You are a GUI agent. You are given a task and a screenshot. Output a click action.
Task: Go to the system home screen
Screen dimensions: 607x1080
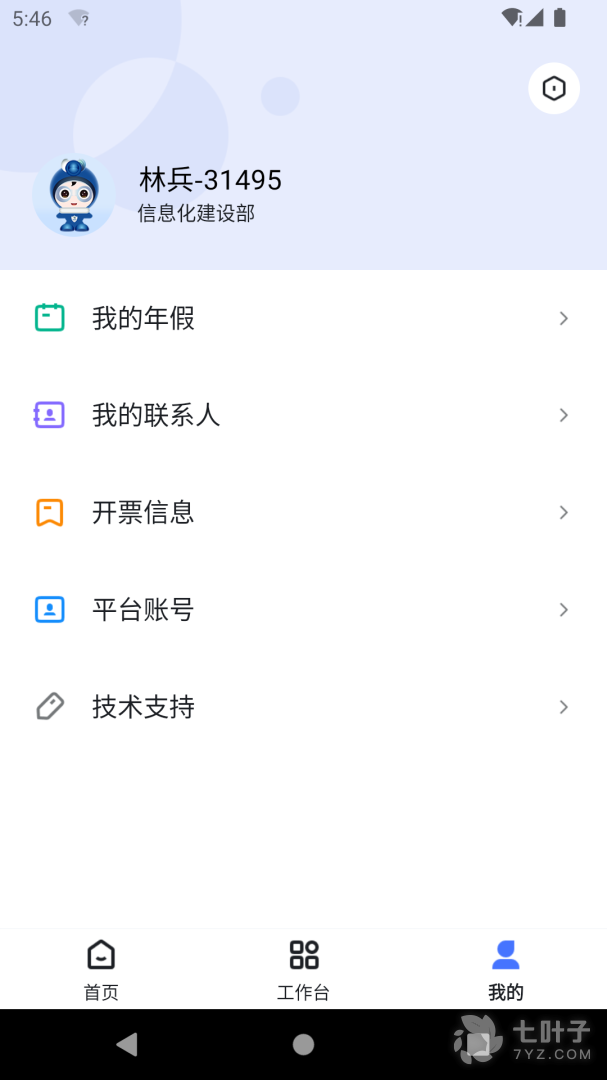tap(303, 1044)
